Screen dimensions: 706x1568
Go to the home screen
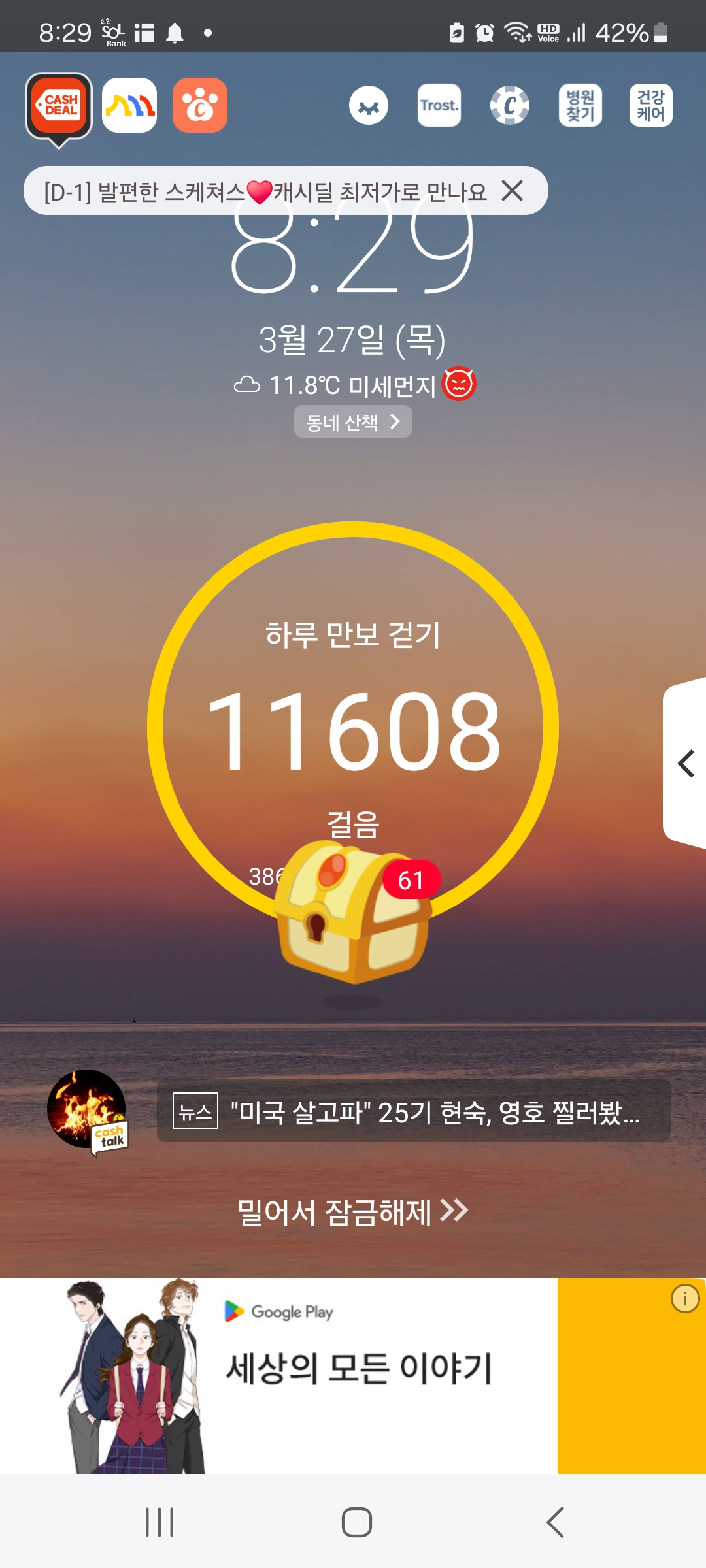(x=356, y=1522)
